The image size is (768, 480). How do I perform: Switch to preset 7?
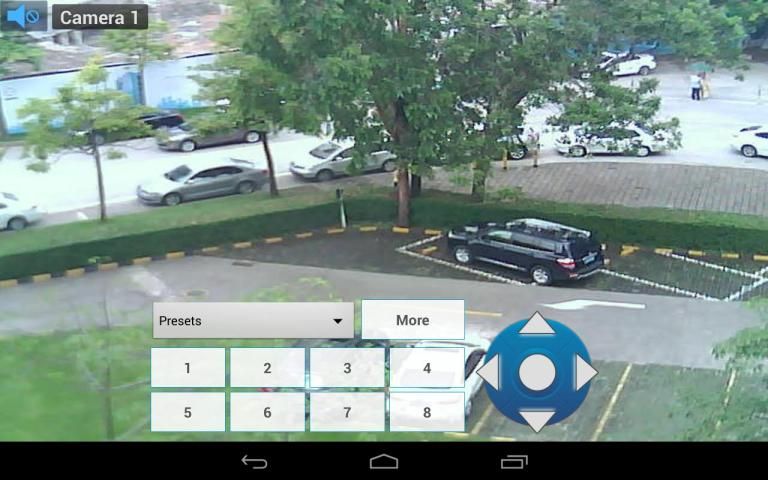coord(347,412)
